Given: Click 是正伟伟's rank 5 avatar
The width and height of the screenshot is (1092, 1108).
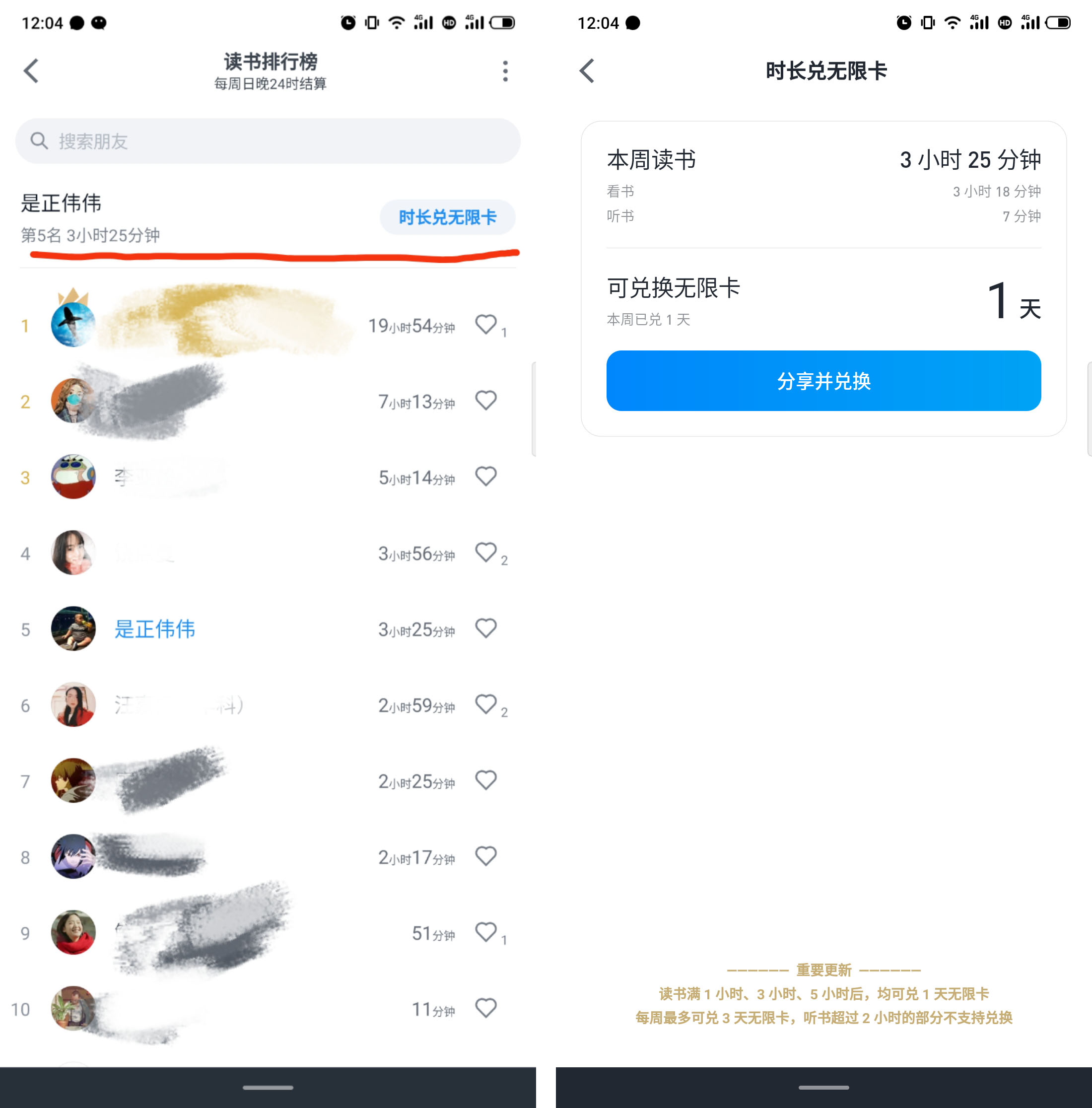Looking at the screenshot, I should 73,628.
